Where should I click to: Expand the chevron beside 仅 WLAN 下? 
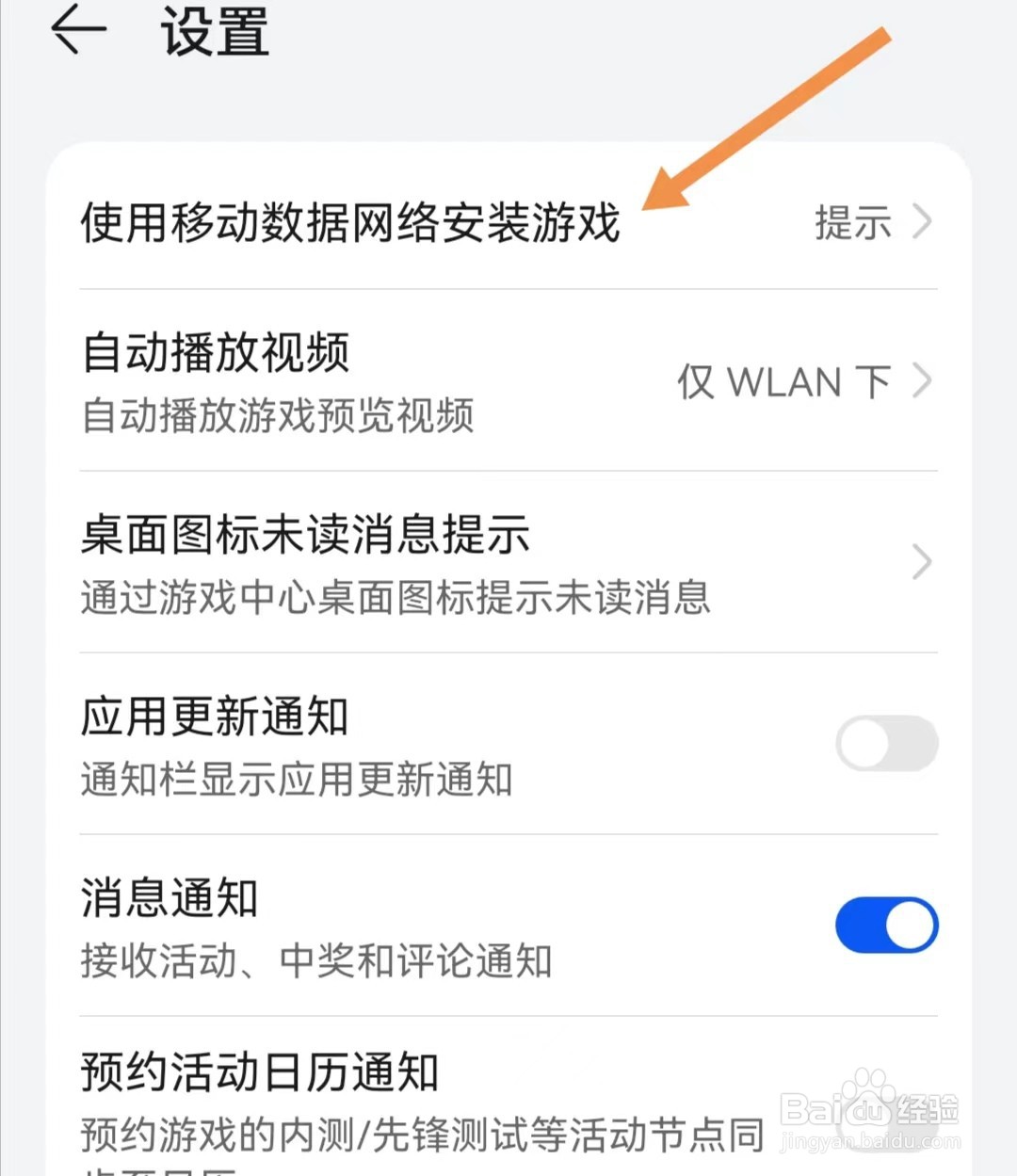pos(925,381)
